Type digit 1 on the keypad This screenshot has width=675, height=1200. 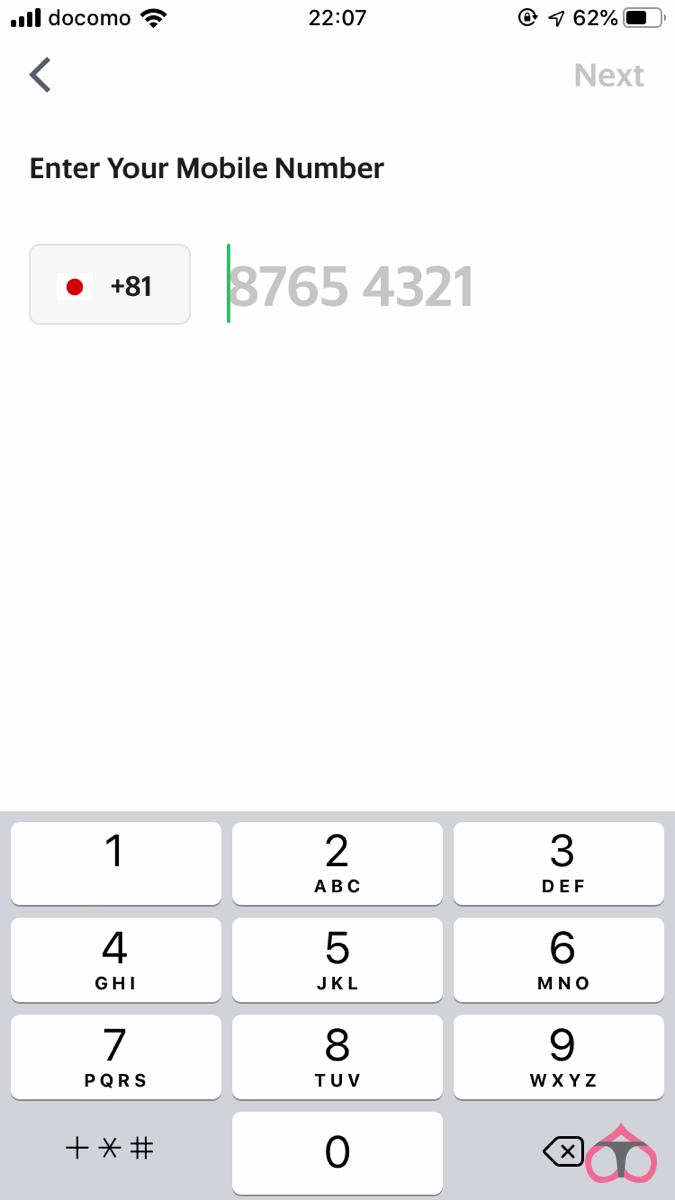(116, 863)
